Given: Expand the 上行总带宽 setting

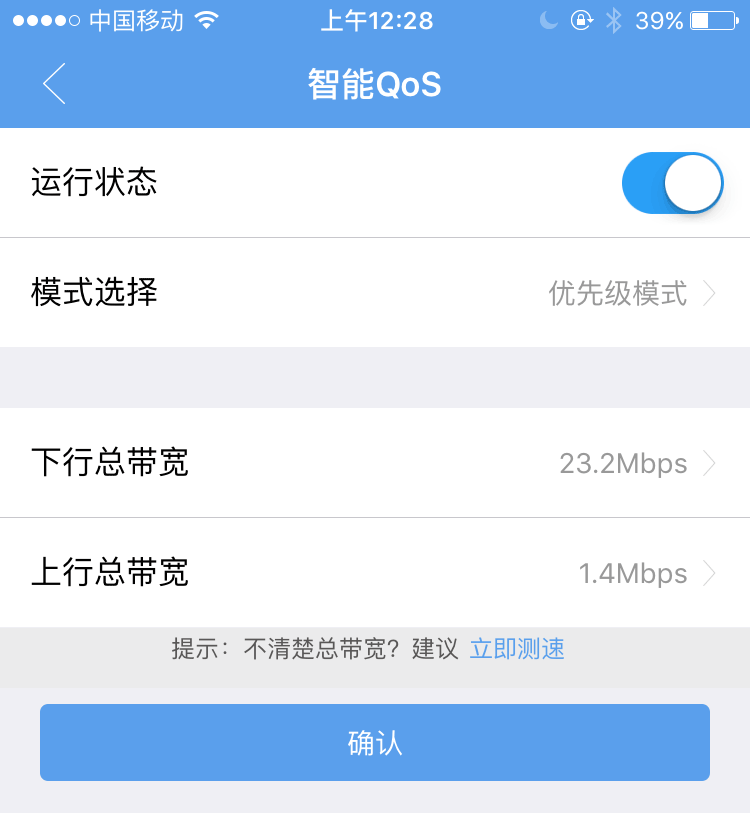Looking at the screenshot, I should (711, 573).
